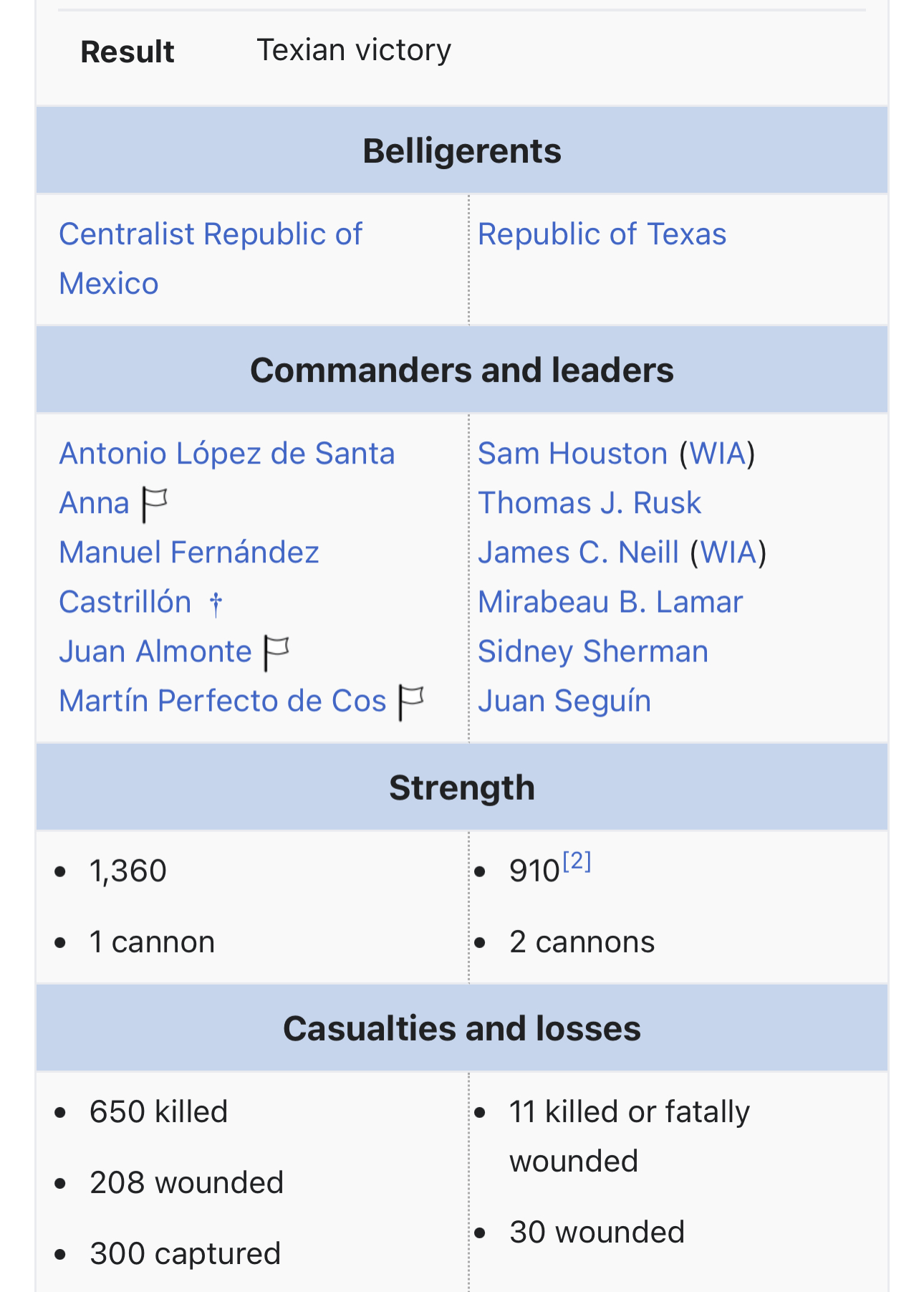Show reference [2] next to 910
Viewport: 924px width, 1292px height.
tap(577, 861)
